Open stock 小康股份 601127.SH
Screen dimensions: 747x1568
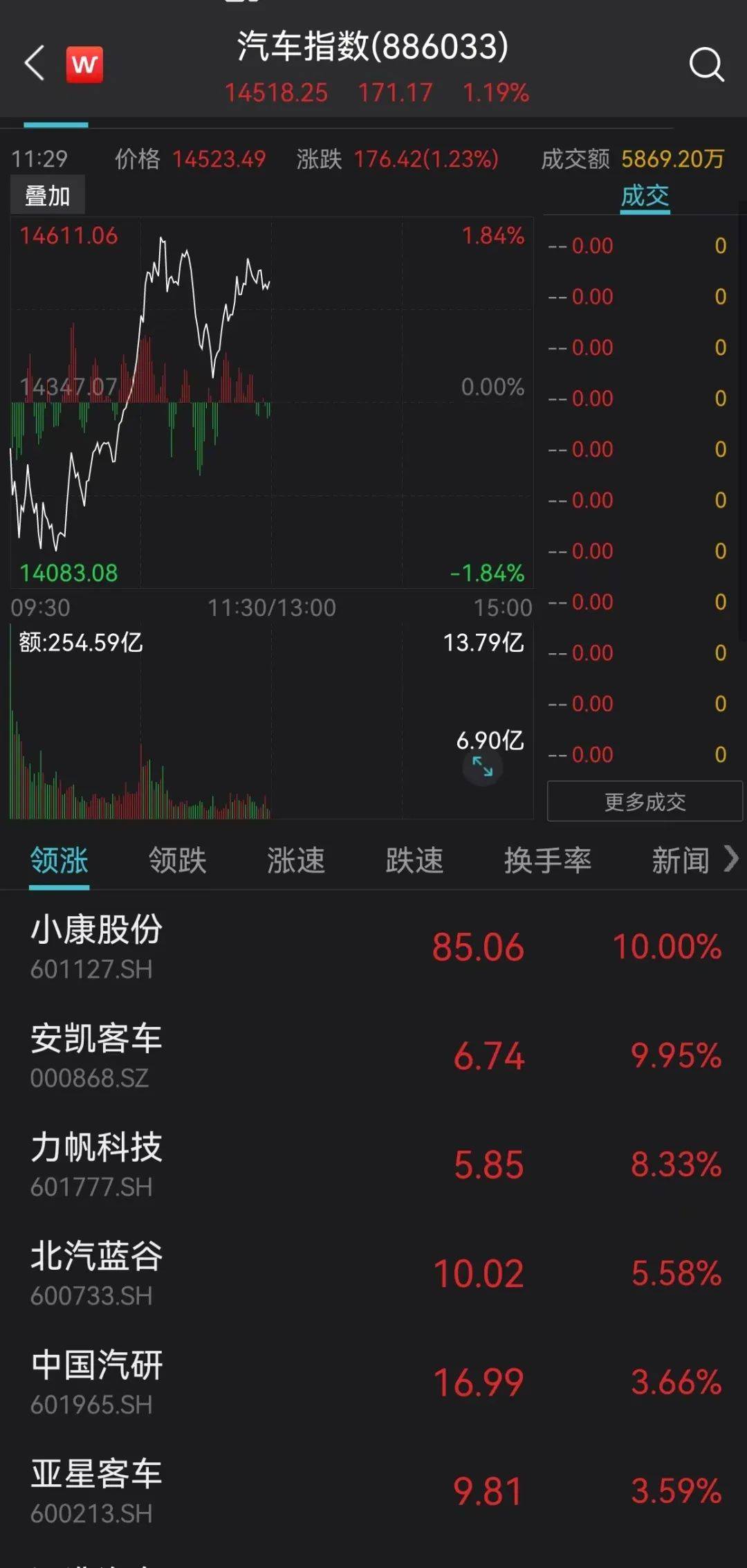coord(373,945)
